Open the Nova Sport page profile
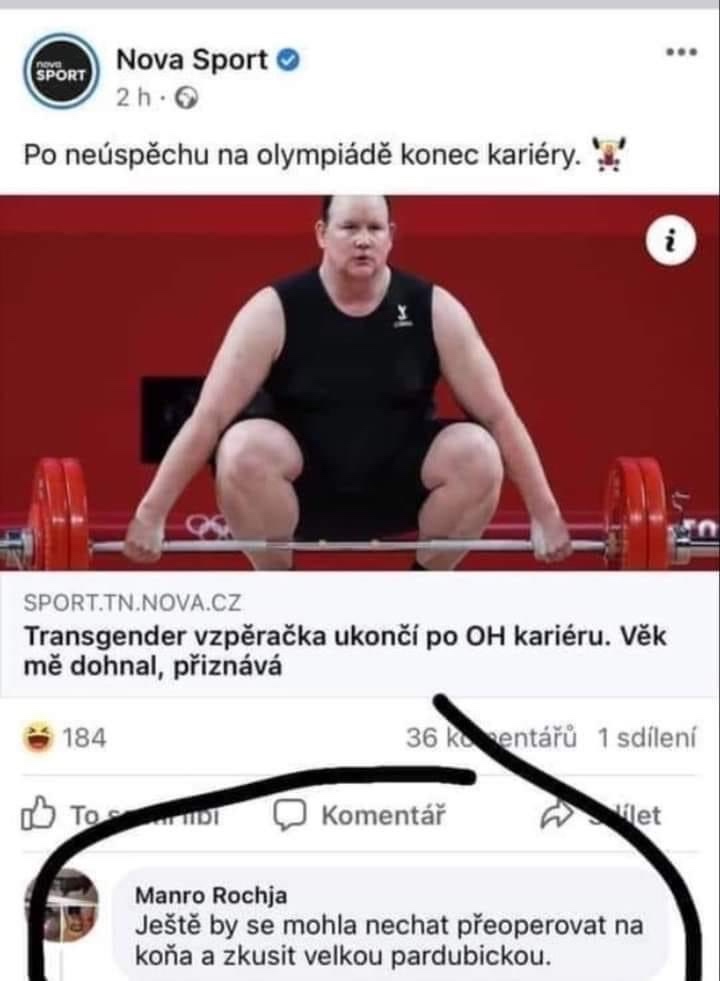 pos(192,60)
